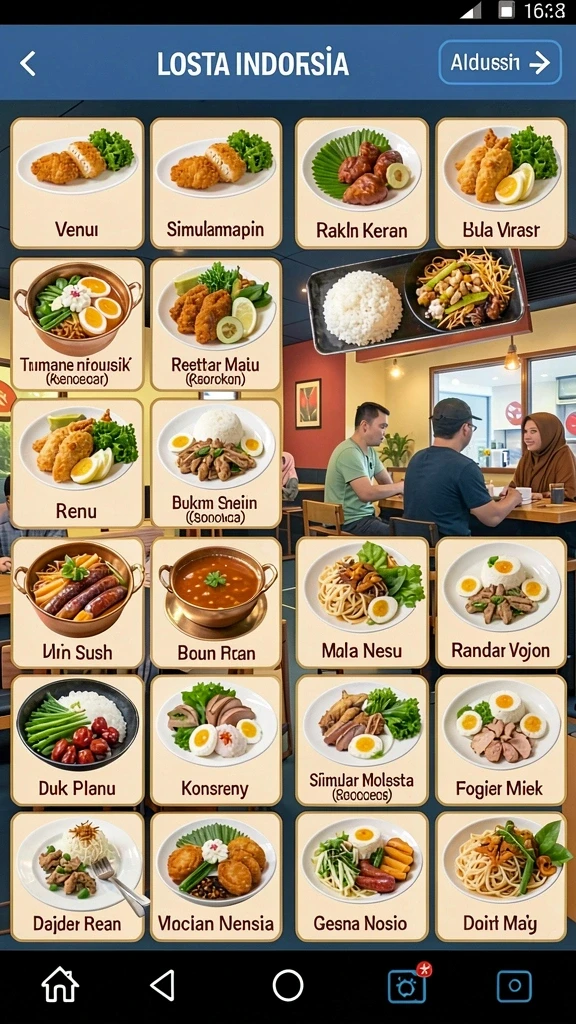This screenshot has width=576, height=1024.
Task: View the Doirt May noodle card
Action: coord(501,876)
